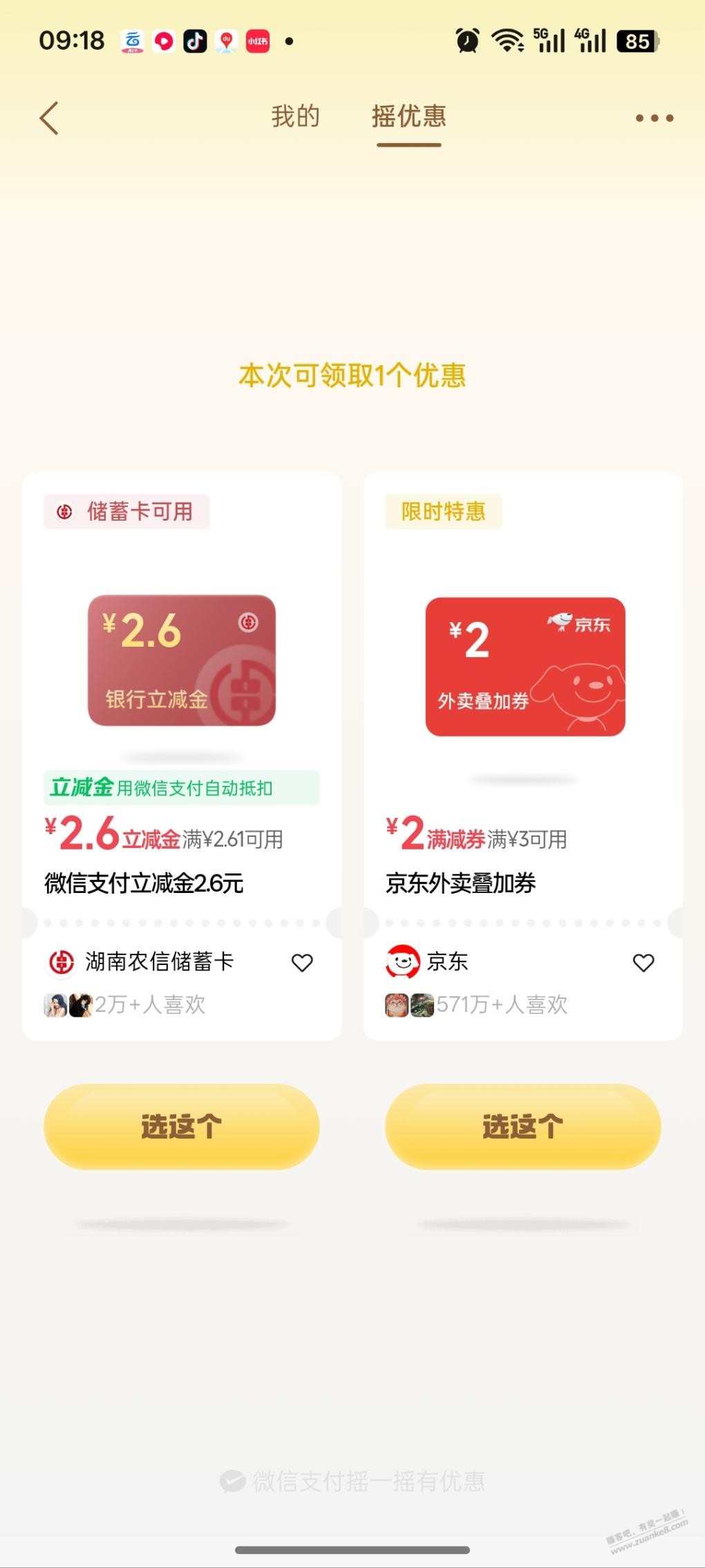Choose 选这个 under the 京东外卖叠加券 card
705x1568 pixels.
coord(523,1127)
